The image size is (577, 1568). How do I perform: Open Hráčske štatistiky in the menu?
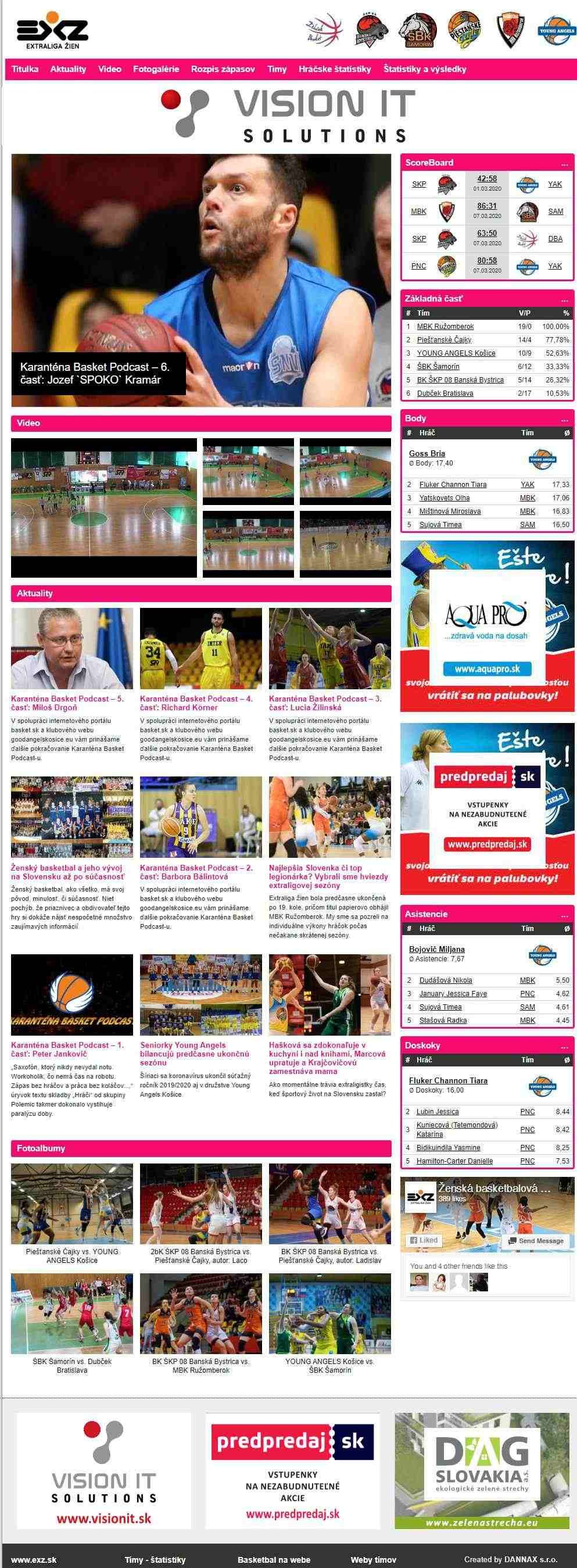click(334, 69)
